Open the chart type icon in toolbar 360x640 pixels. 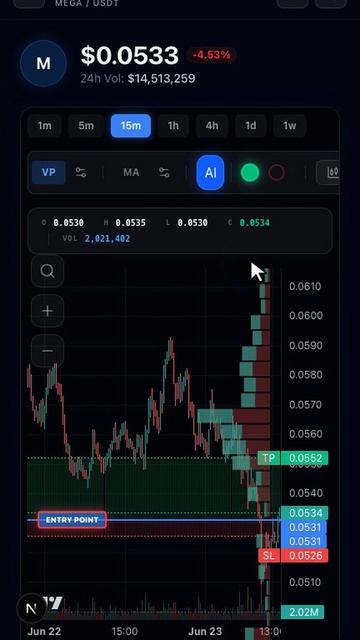point(329,173)
